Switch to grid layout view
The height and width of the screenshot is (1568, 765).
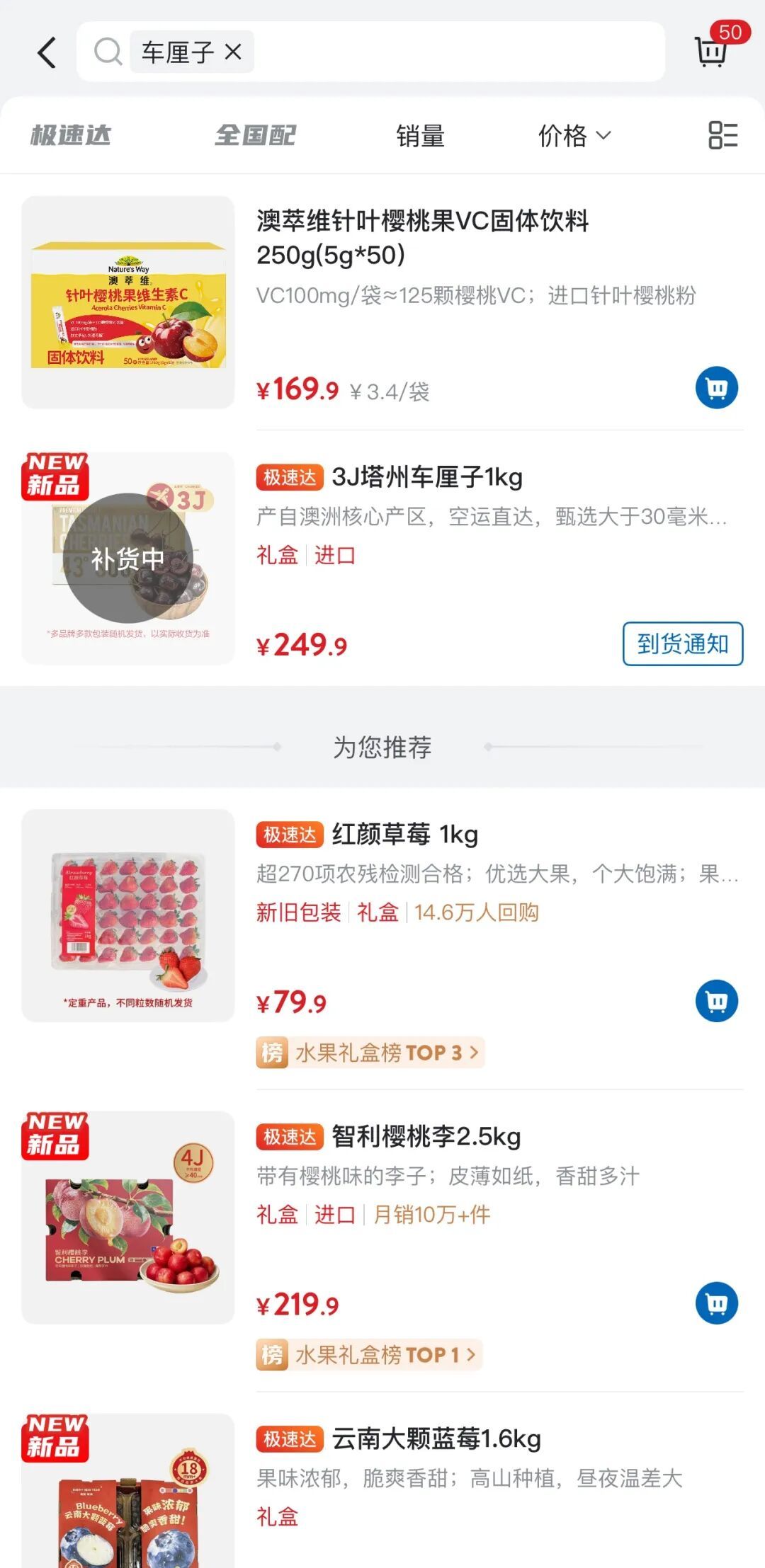pos(722,135)
